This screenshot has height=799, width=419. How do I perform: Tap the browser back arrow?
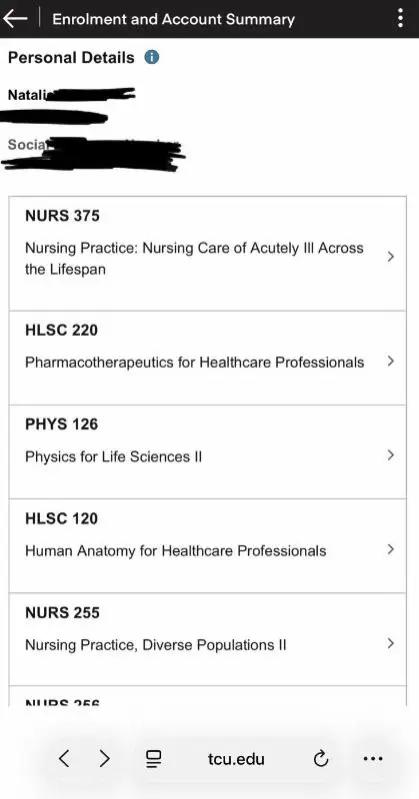[64, 759]
